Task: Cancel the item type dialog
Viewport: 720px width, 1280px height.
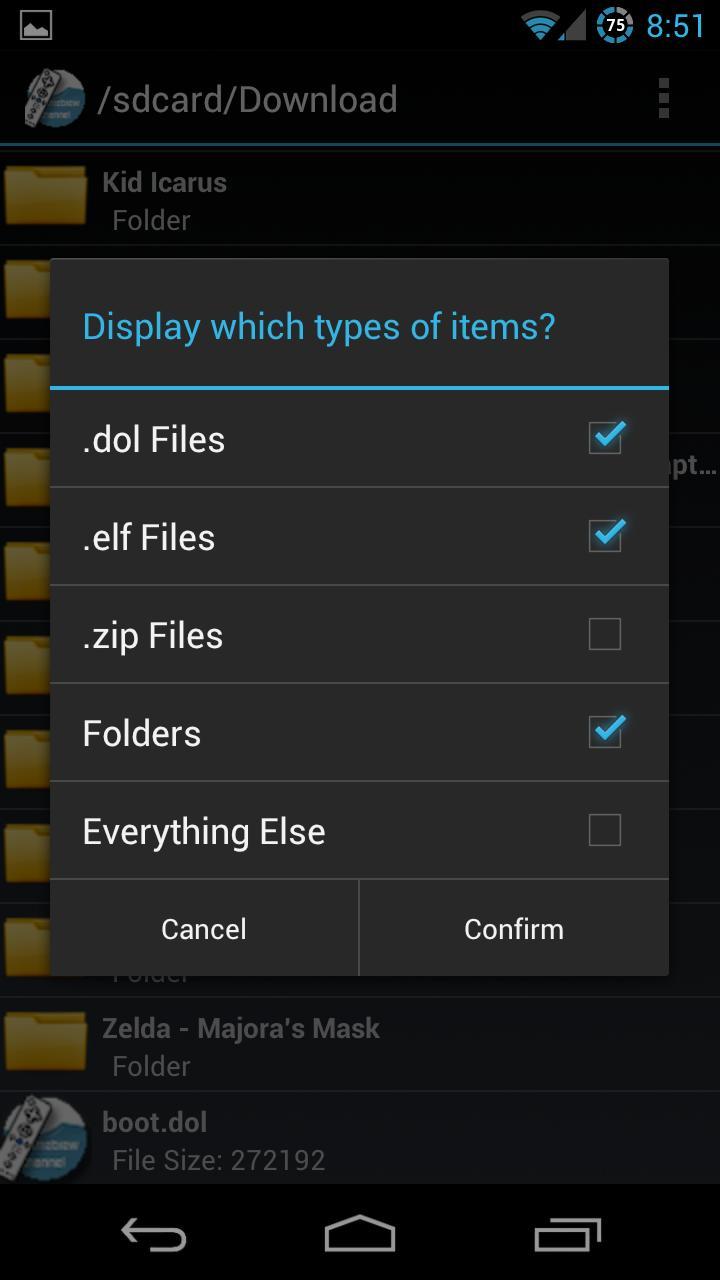Action: tap(204, 929)
